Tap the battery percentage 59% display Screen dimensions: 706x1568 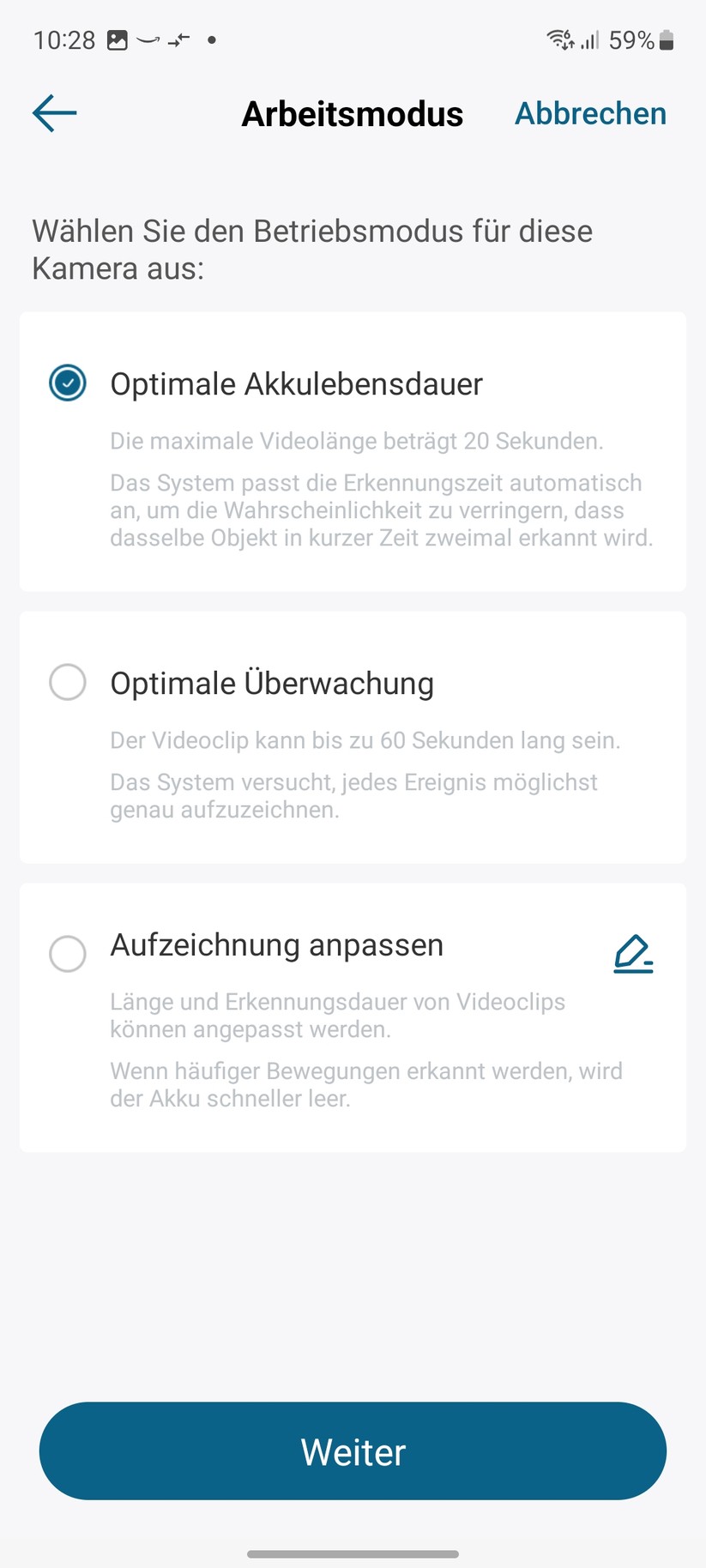click(x=632, y=39)
